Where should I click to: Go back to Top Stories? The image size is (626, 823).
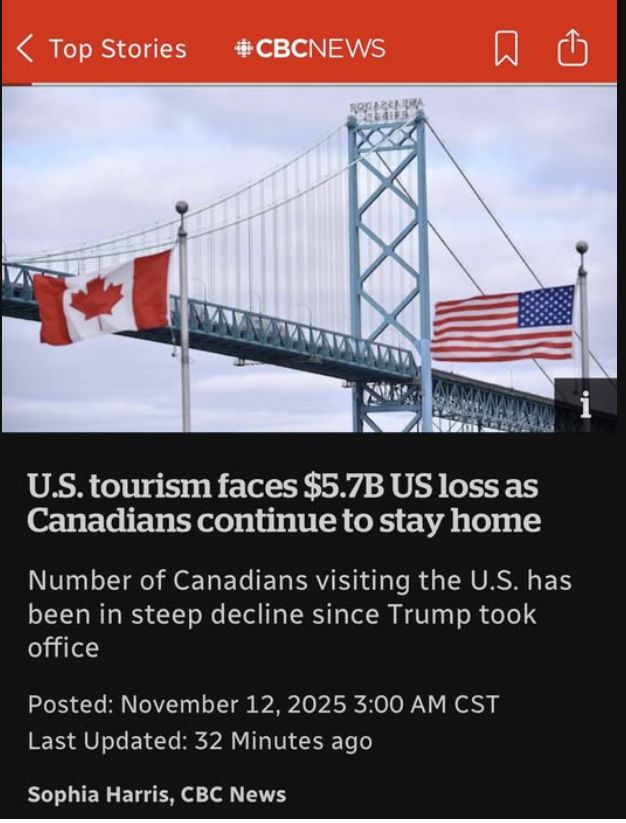tap(100, 48)
